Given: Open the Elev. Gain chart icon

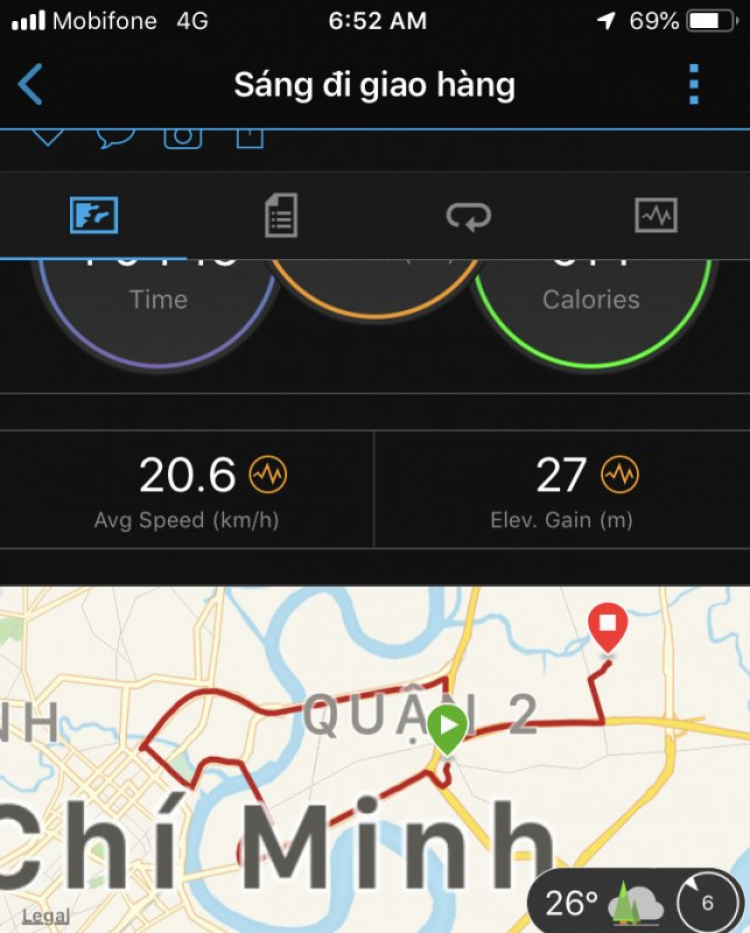Looking at the screenshot, I should (620, 474).
